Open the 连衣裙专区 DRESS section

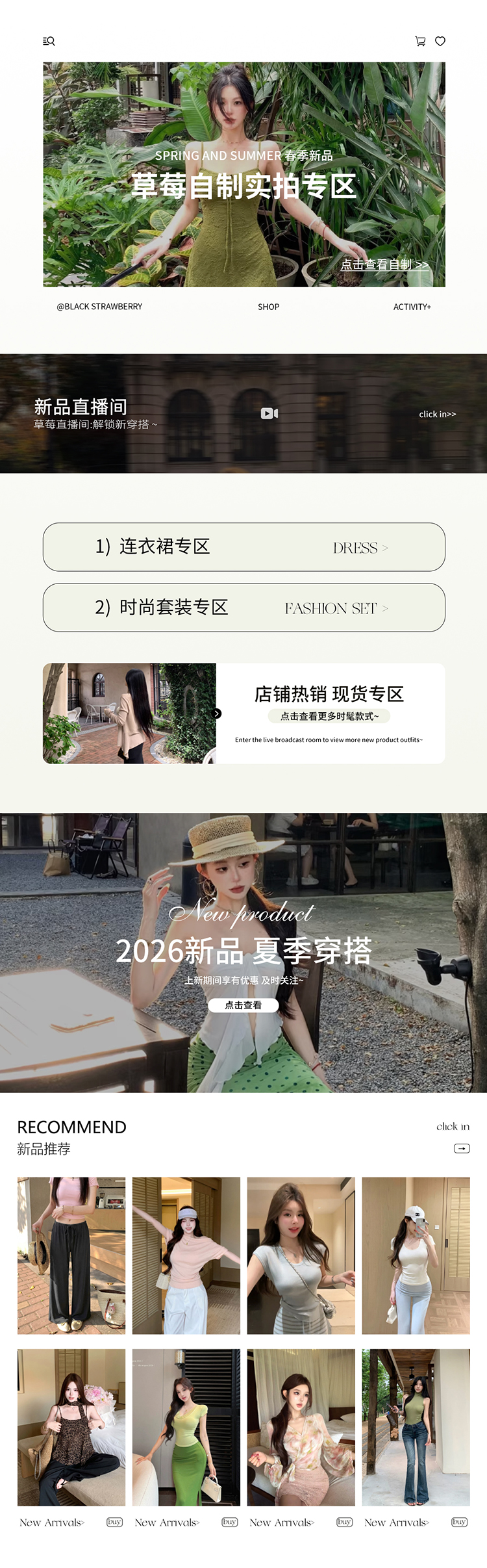point(244,547)
